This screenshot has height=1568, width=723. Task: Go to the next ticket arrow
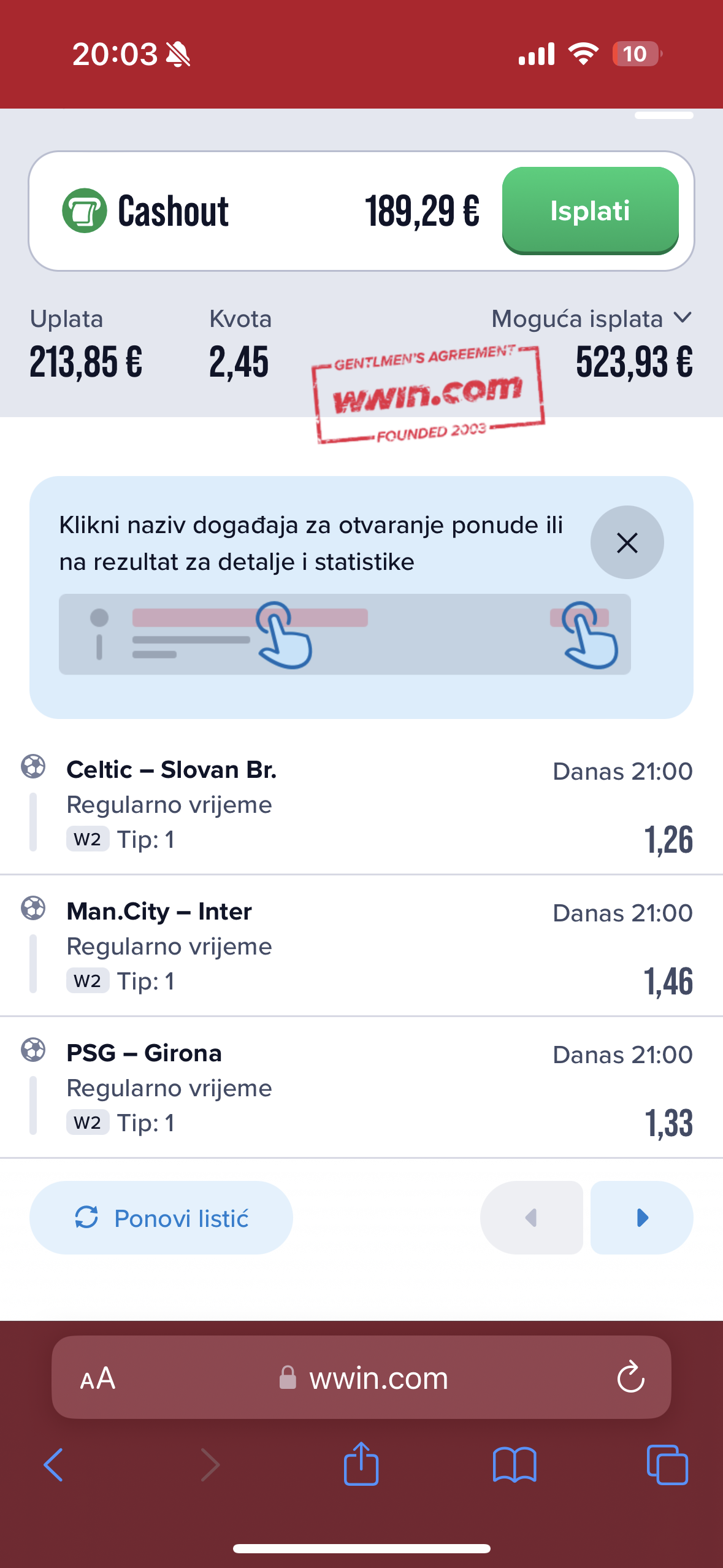coord(641,1218)
